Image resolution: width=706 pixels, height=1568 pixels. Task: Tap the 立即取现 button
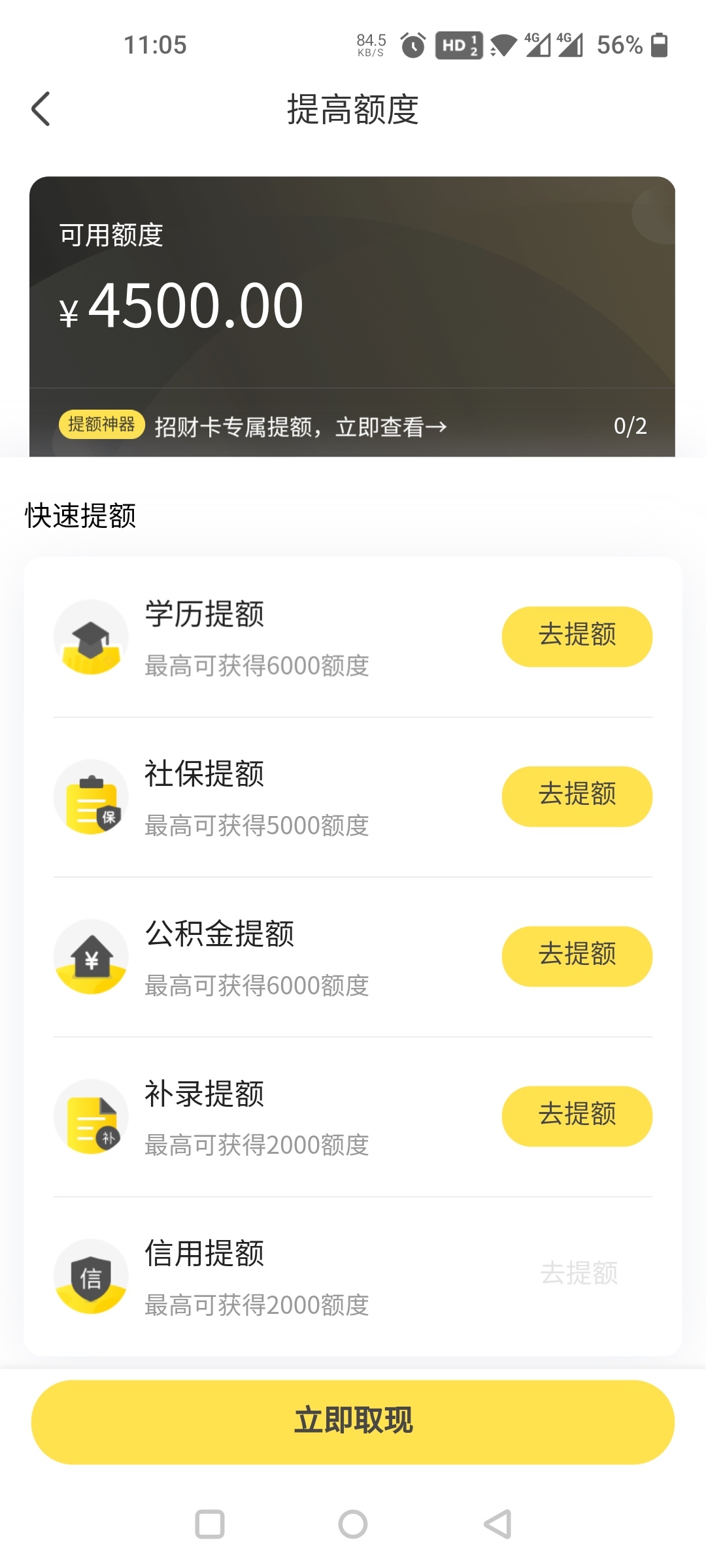click(353, 1422)
